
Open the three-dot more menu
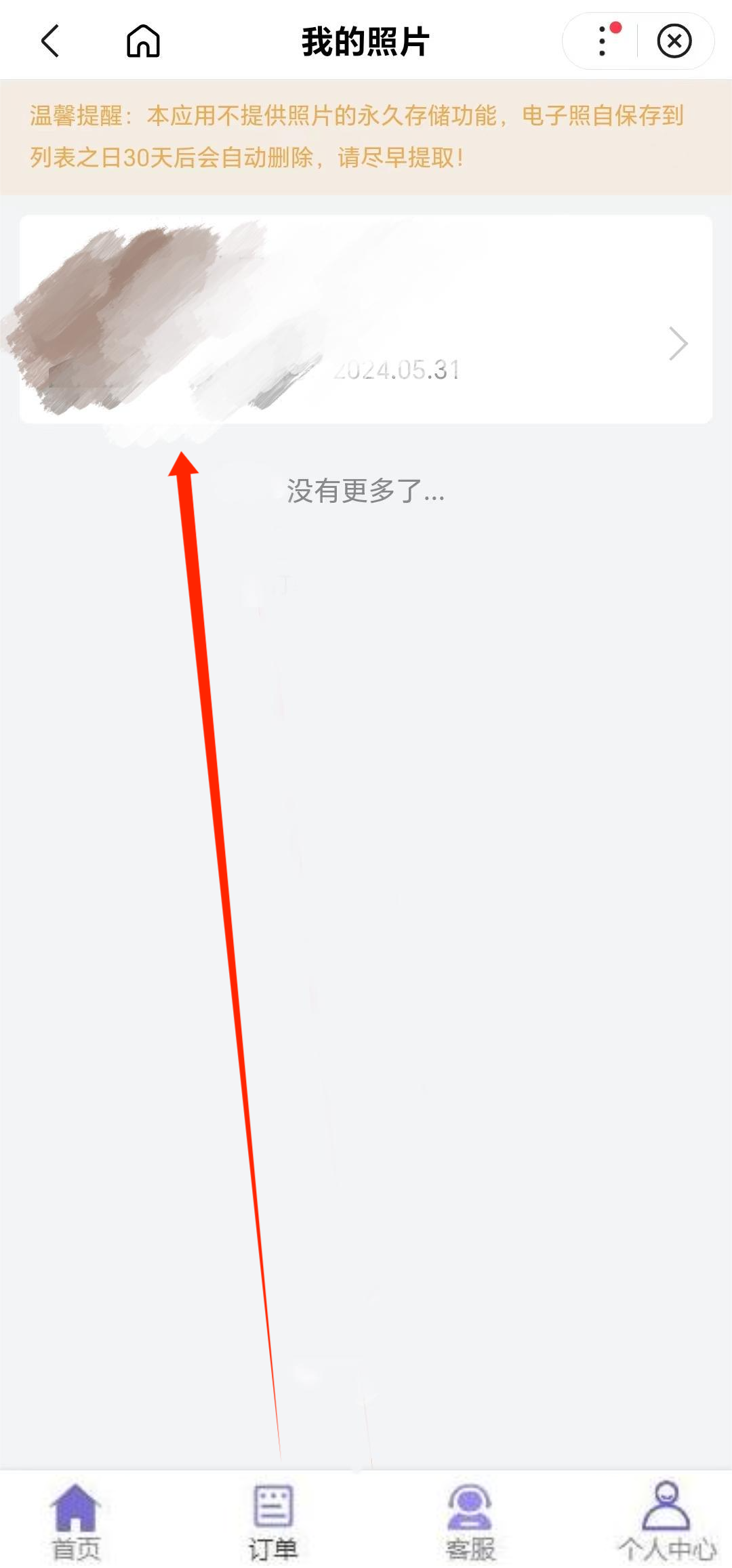click(x=602, y=41)
